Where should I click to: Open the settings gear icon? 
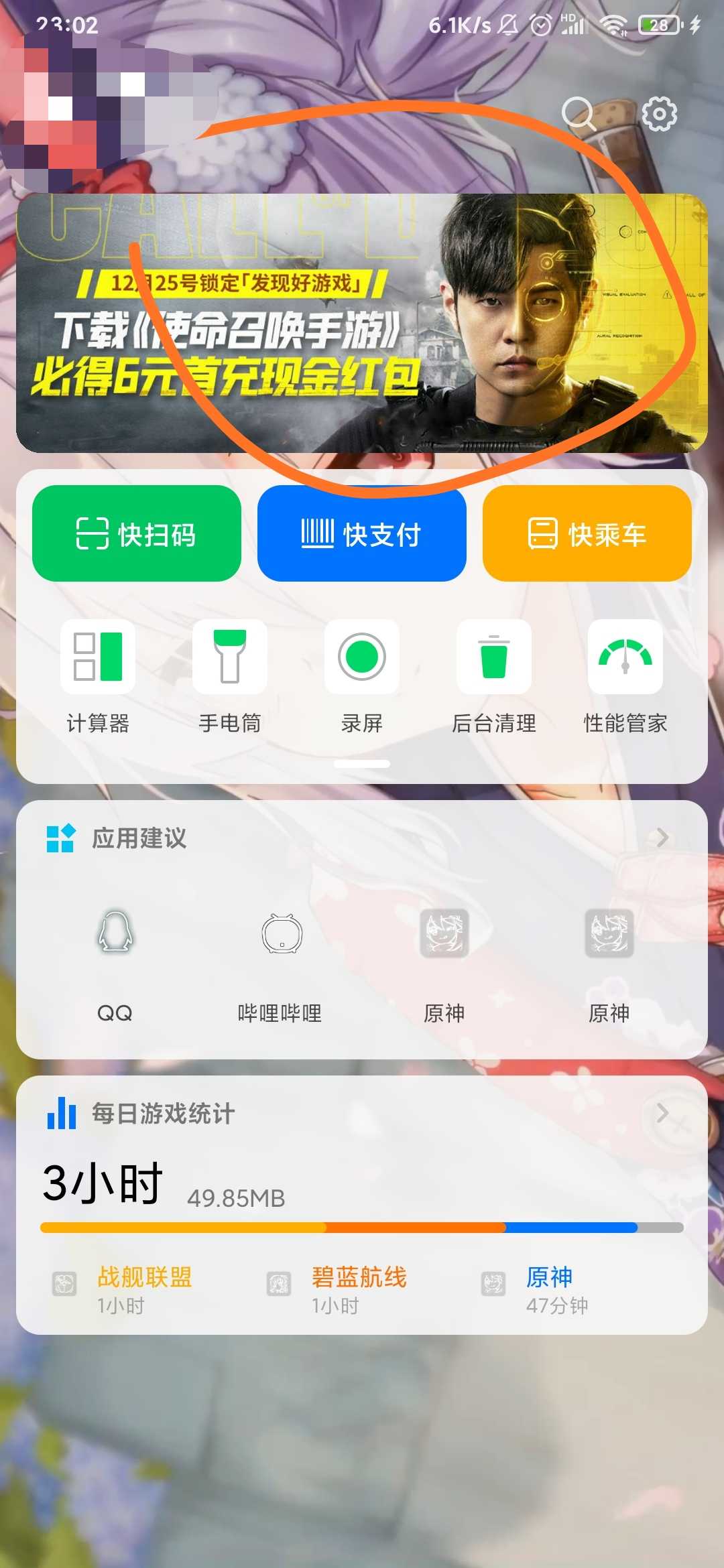coord(660,114)
